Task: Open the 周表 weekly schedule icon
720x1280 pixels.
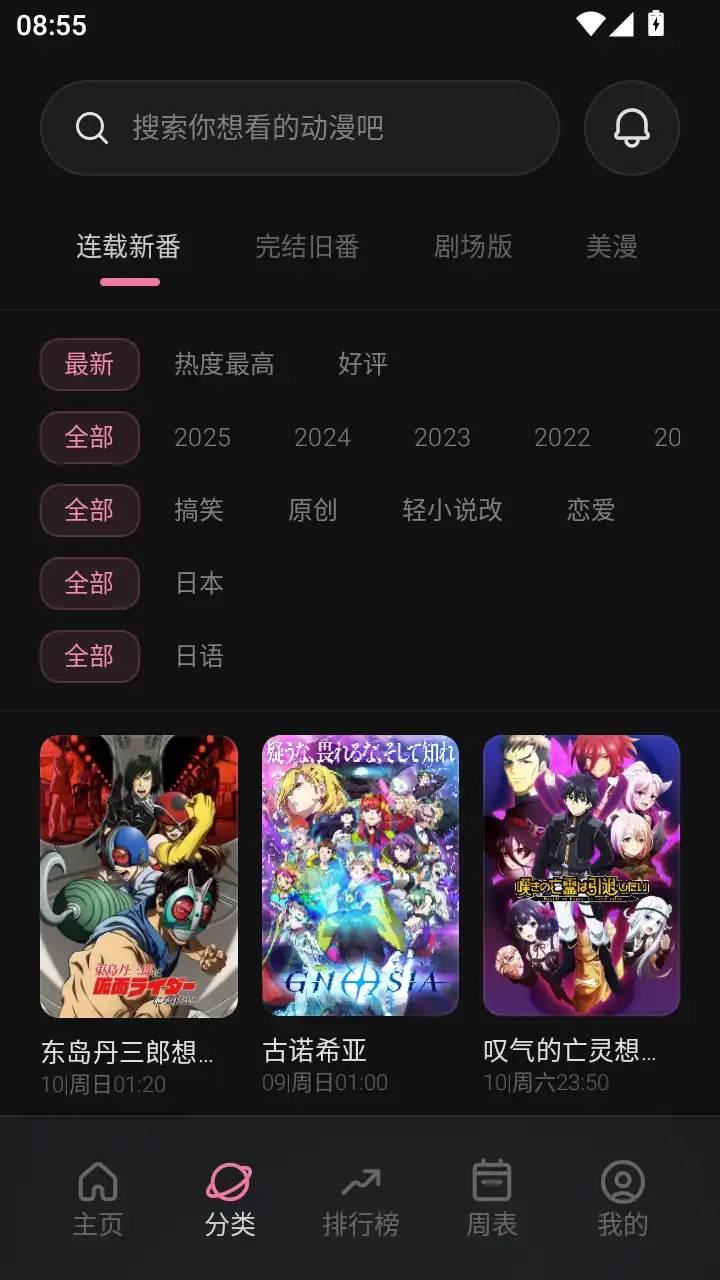Action: (489, 1182)
